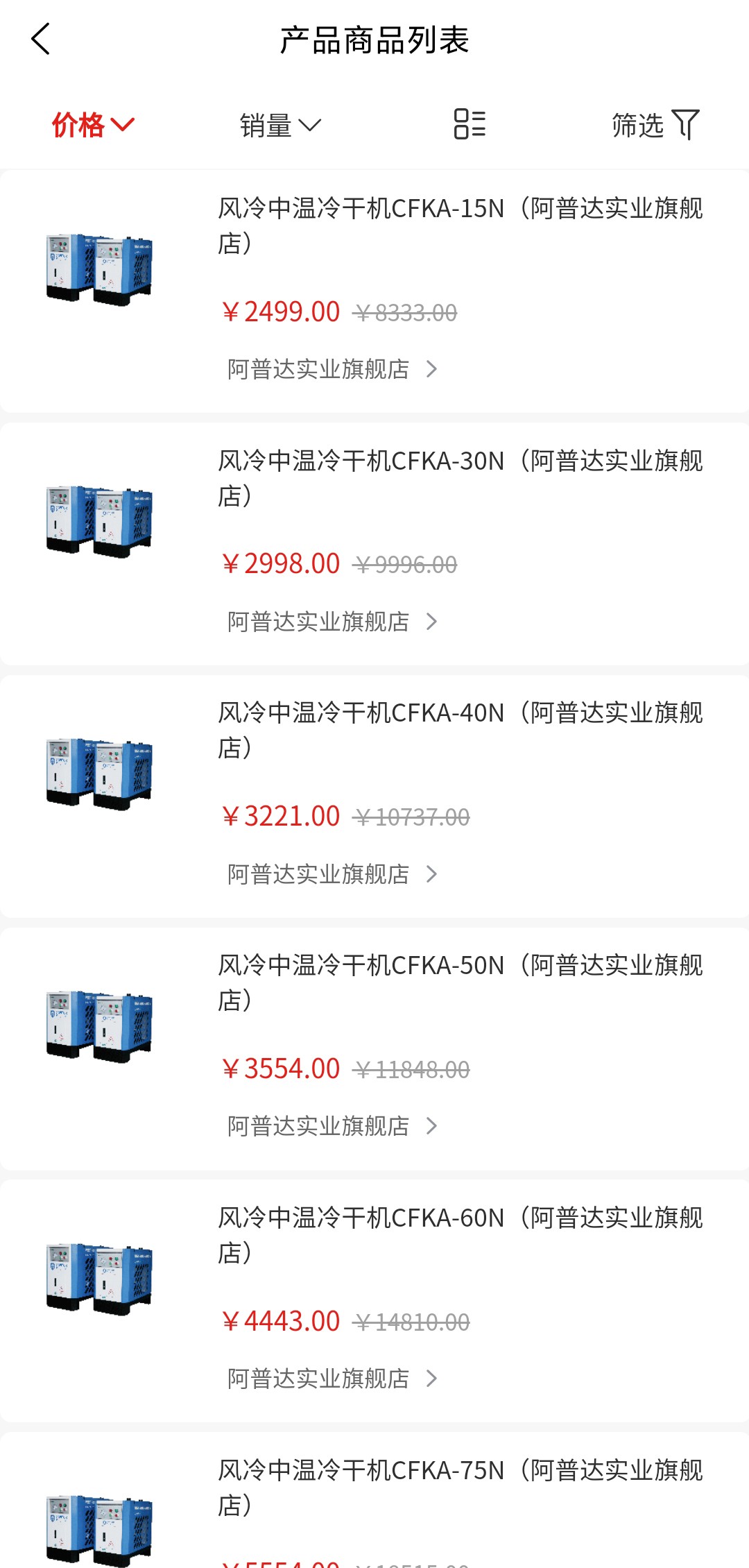Sort products by 销量
Viewport: 749px width, 1568px height.
(x=279, y=125)
